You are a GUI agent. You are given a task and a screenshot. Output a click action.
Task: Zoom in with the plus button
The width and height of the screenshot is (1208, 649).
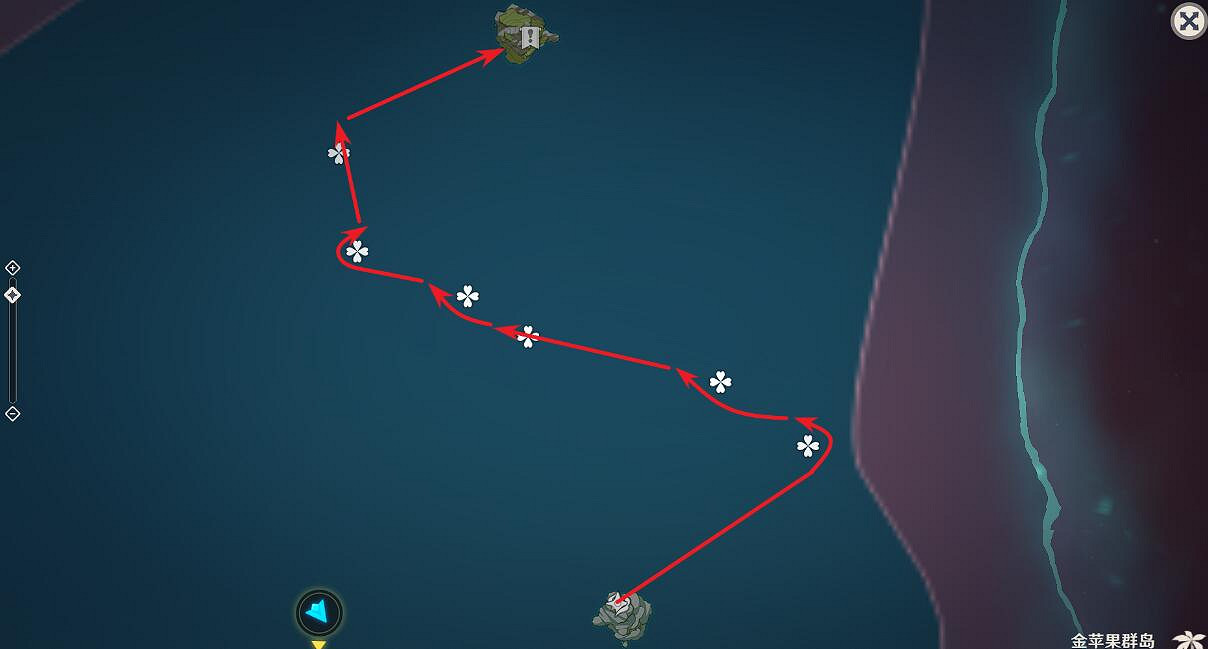[13, 268]
